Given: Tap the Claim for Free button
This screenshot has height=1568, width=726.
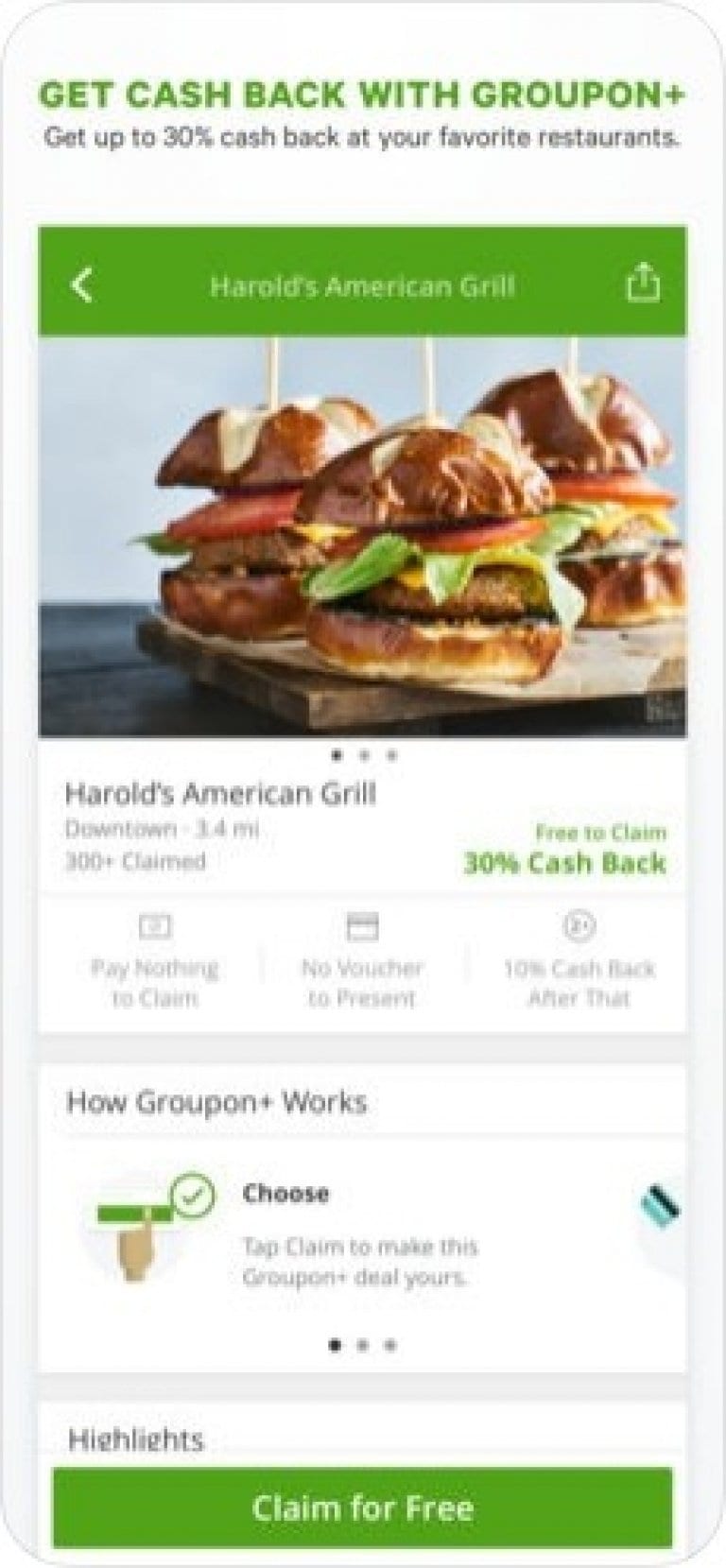Looking at the screenshot, I should tap(363, 1509).
